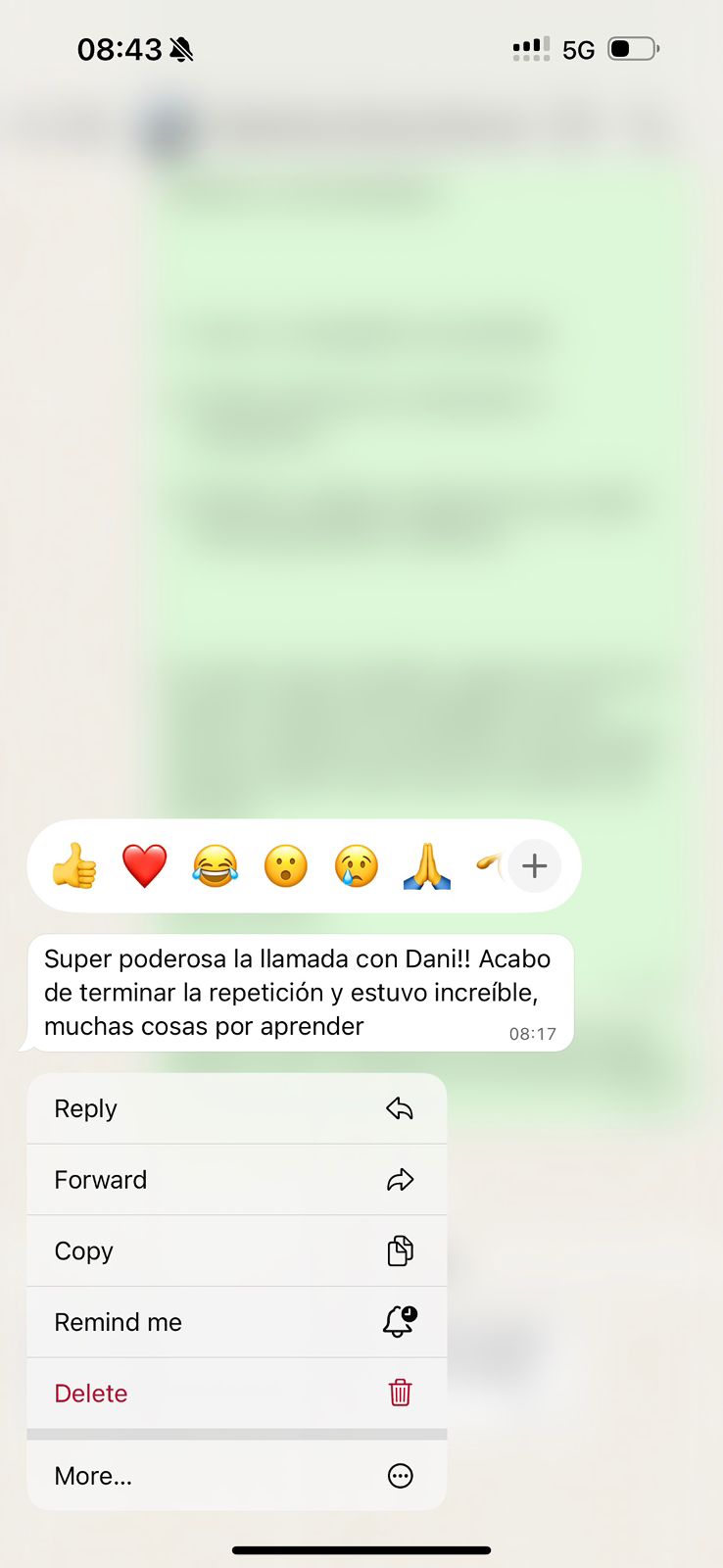Image resolution: width=723 pixels, height=1568 pixels.
Task: Choose Reply from the message menu
Action: pos(236,1108)
